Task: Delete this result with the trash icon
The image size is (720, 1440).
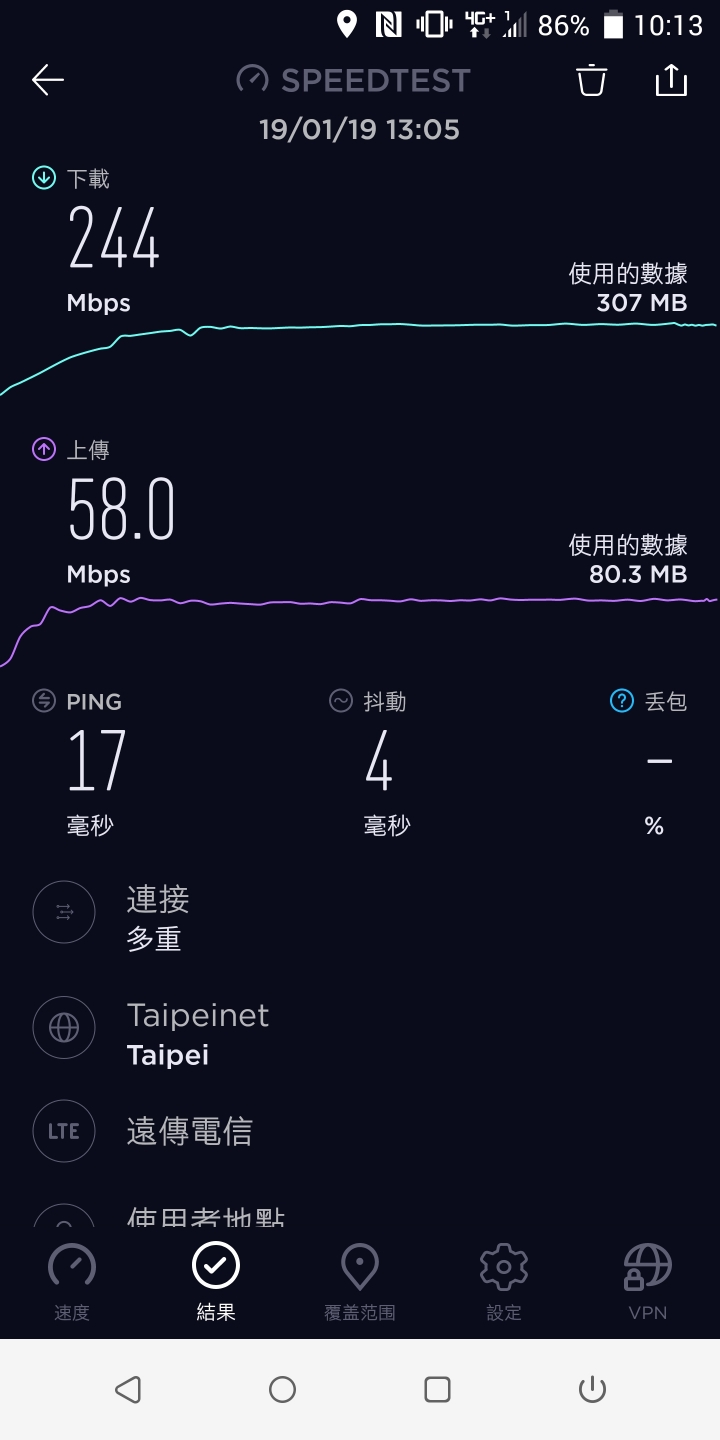Action: pyautogui.click(x=592, y=80)
